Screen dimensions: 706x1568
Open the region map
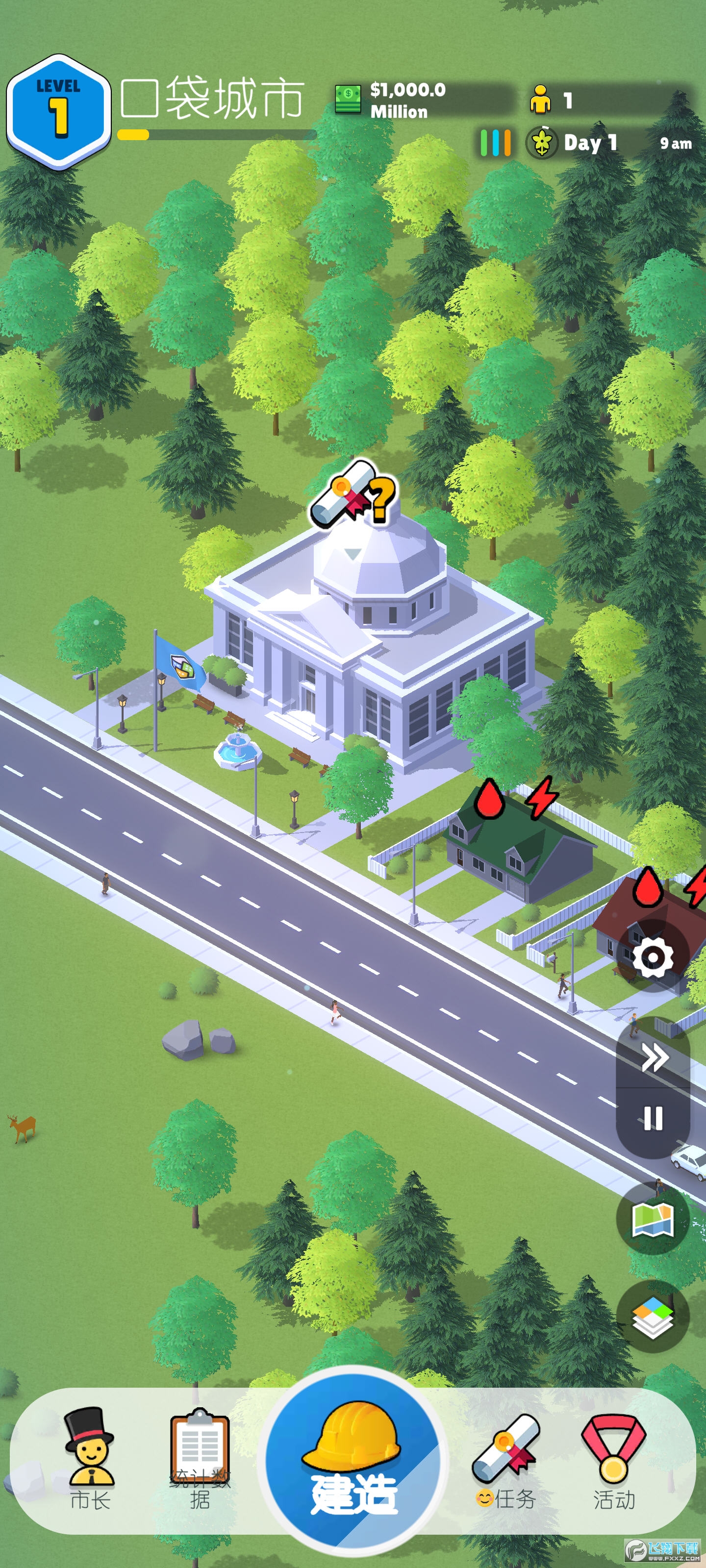pos(653,1219)
